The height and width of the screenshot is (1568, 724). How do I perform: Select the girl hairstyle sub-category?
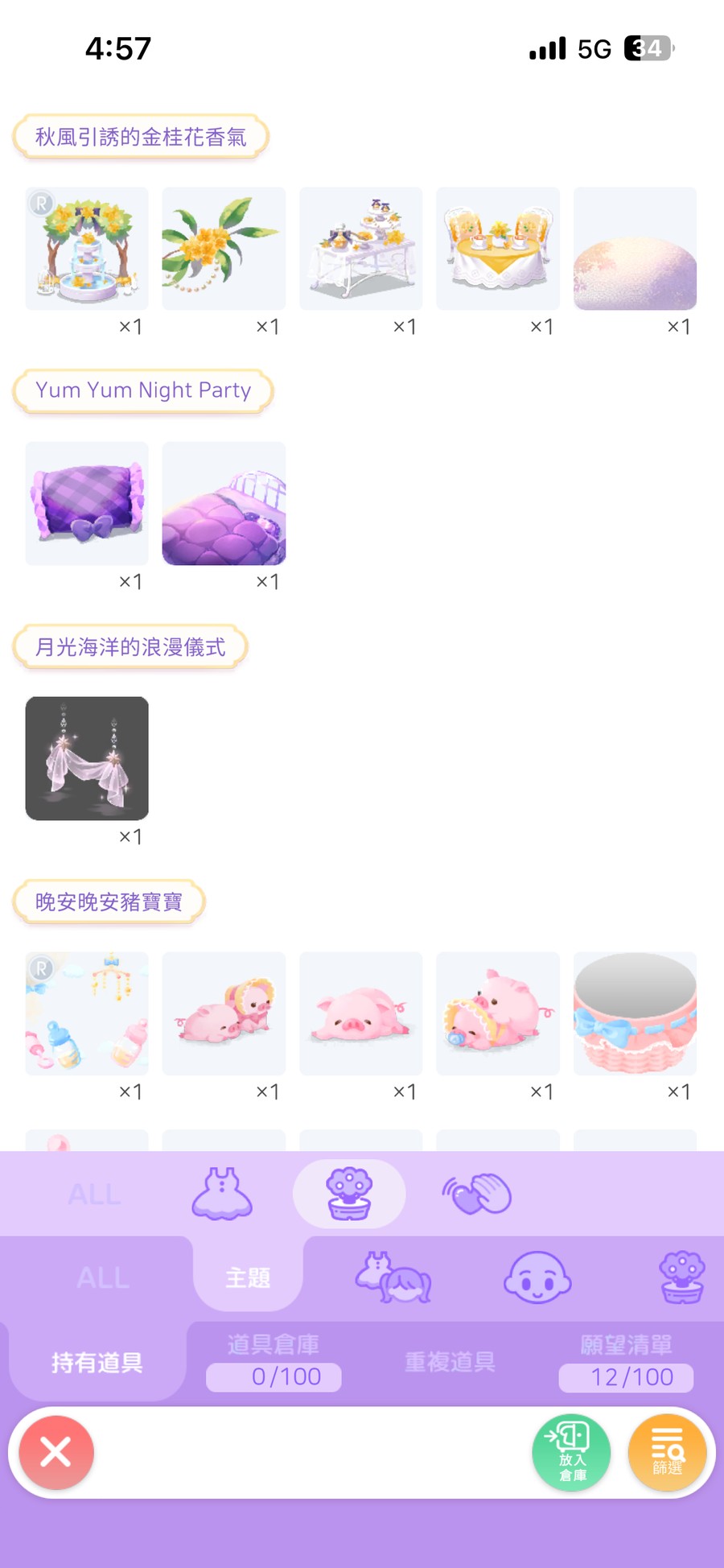coord(394,1277)
